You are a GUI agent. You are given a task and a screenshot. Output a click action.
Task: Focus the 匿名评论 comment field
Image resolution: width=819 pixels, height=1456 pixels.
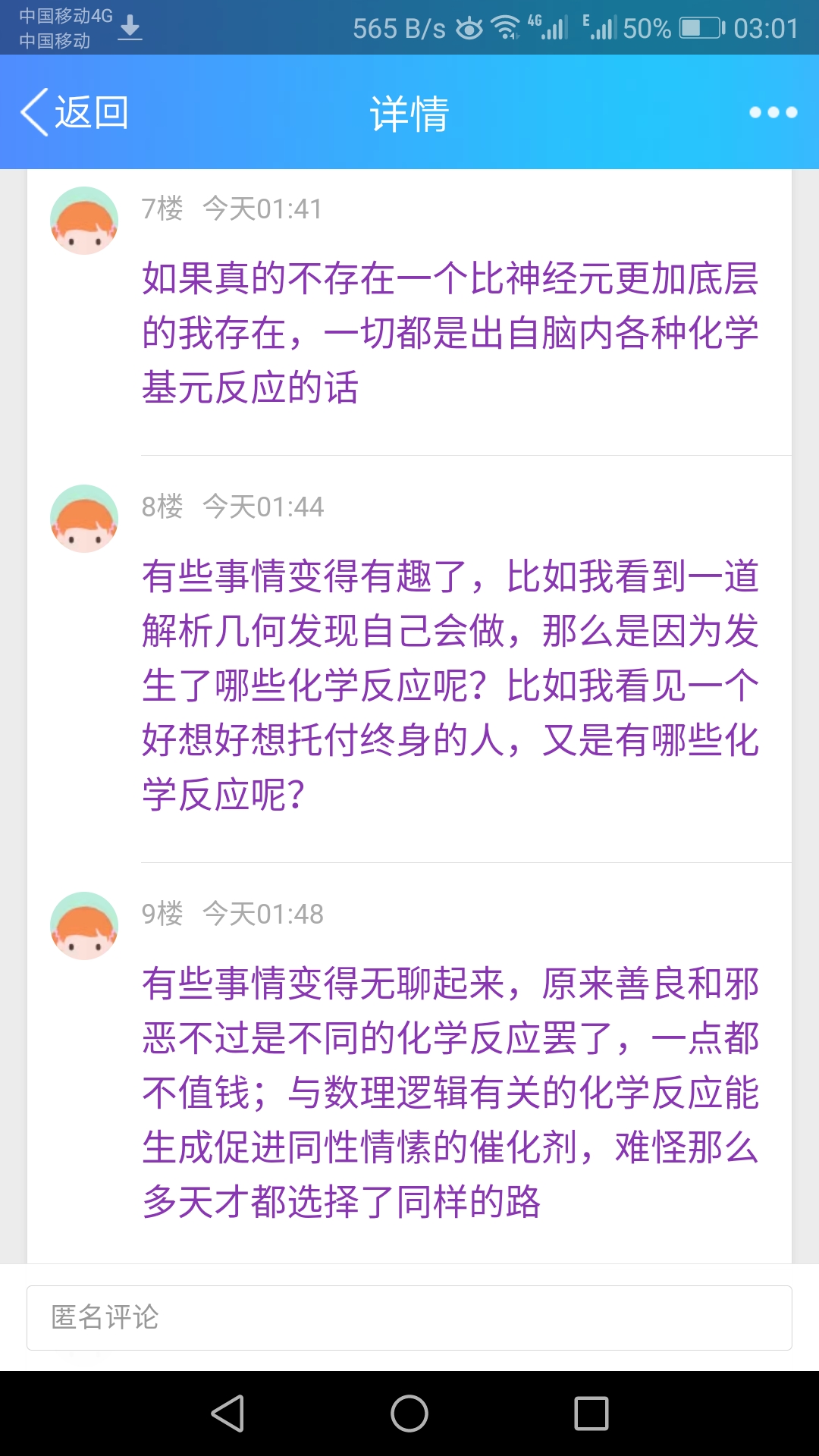point(409,1318)
